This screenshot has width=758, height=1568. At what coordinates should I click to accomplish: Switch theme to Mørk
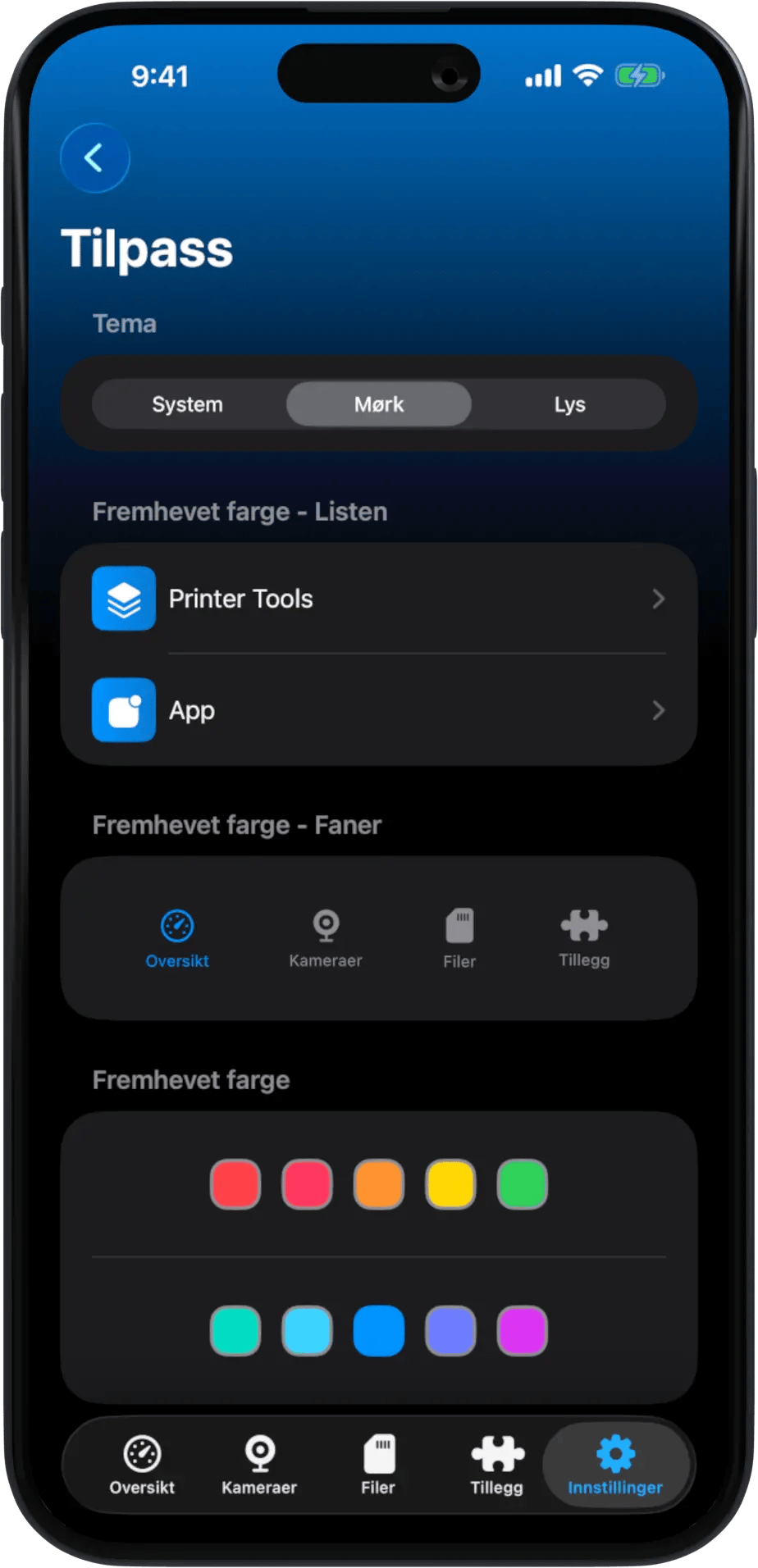tap(379, 404)
